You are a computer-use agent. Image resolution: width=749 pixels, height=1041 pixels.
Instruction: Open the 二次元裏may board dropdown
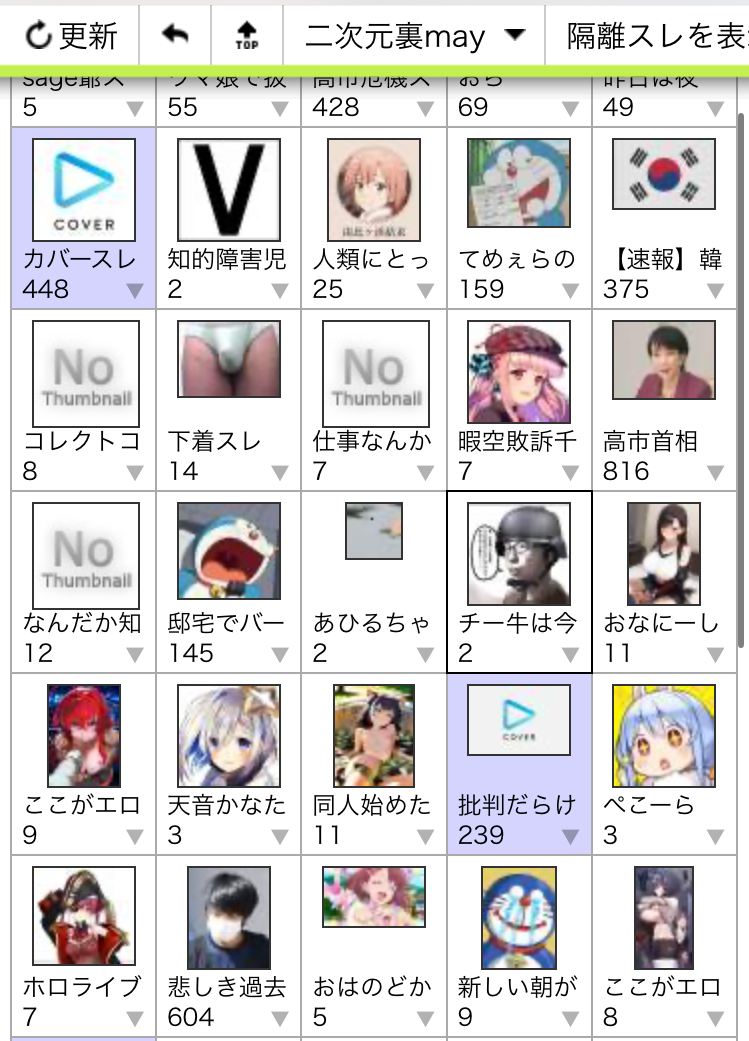[415, 37]
